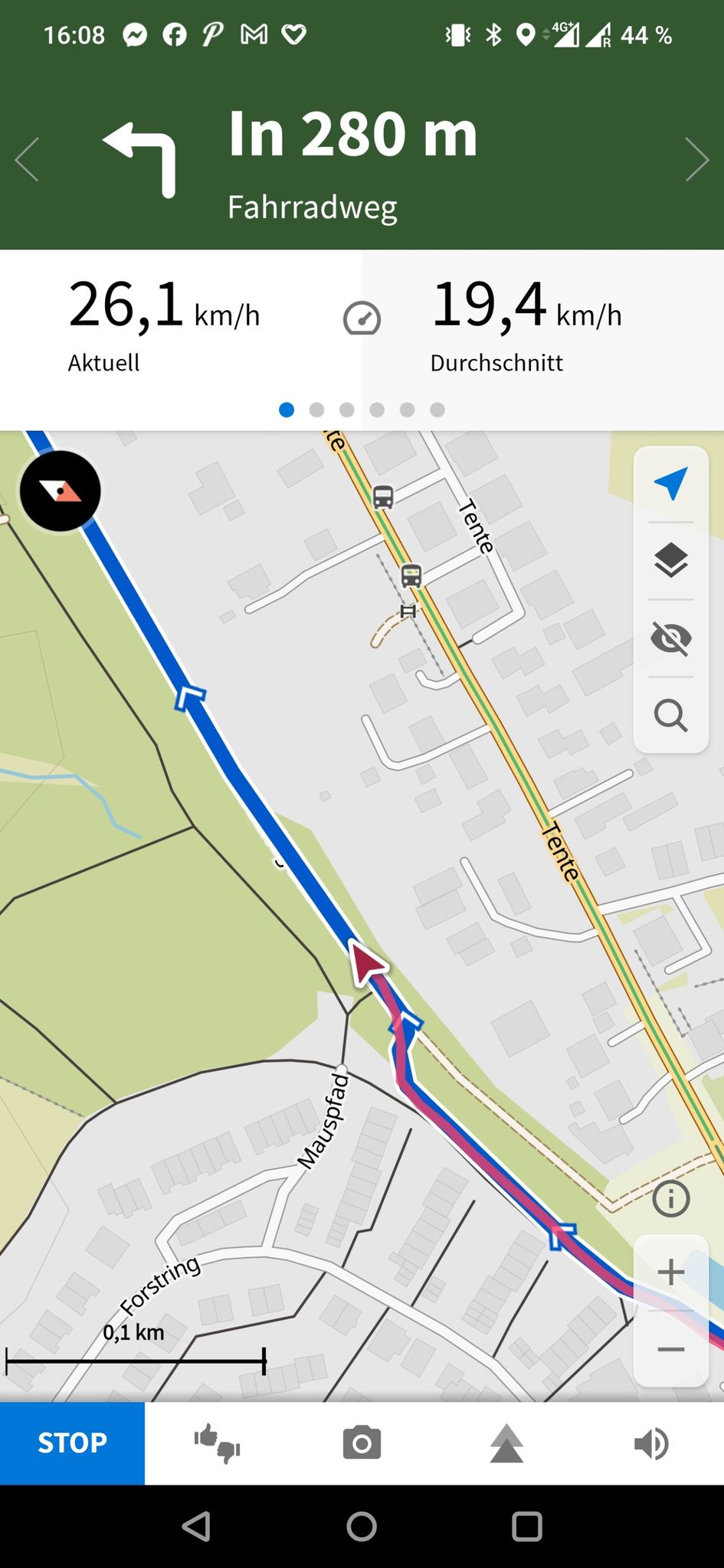724x1568 pixels.
Task: Take a photo with the camera icon
Action: pyautogui.click(x=362, y=1443)
